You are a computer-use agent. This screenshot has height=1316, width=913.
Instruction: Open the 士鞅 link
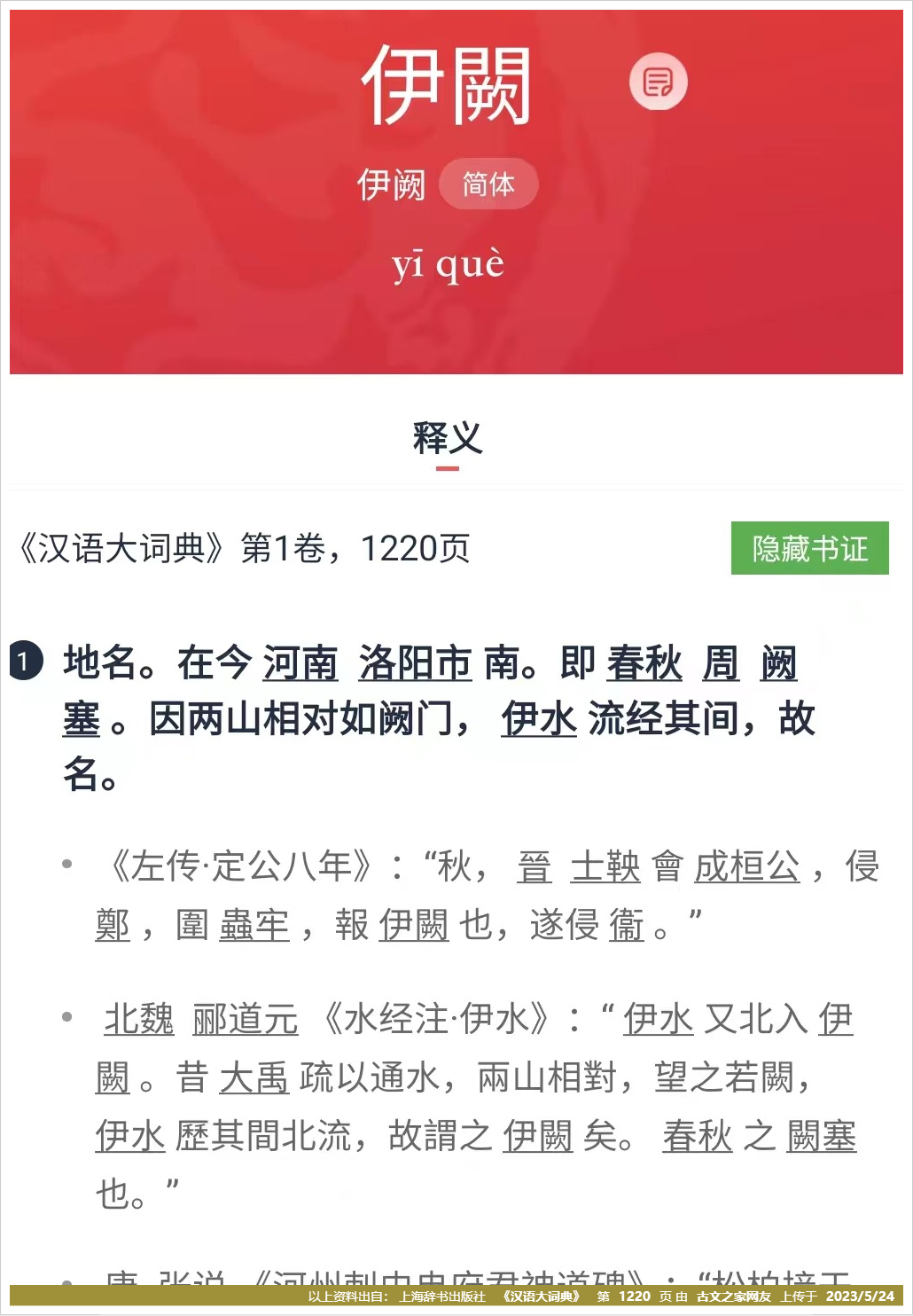click(x=605, y=866)
